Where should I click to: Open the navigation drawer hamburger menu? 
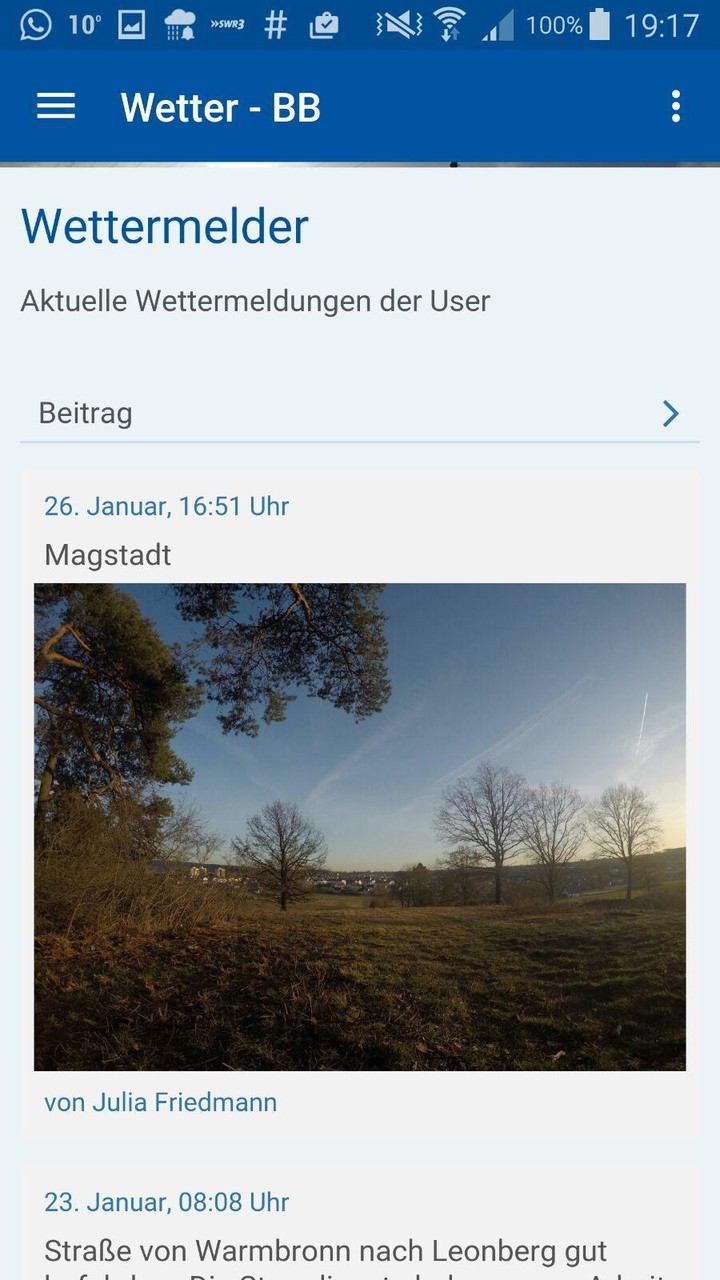pos(55,106)
